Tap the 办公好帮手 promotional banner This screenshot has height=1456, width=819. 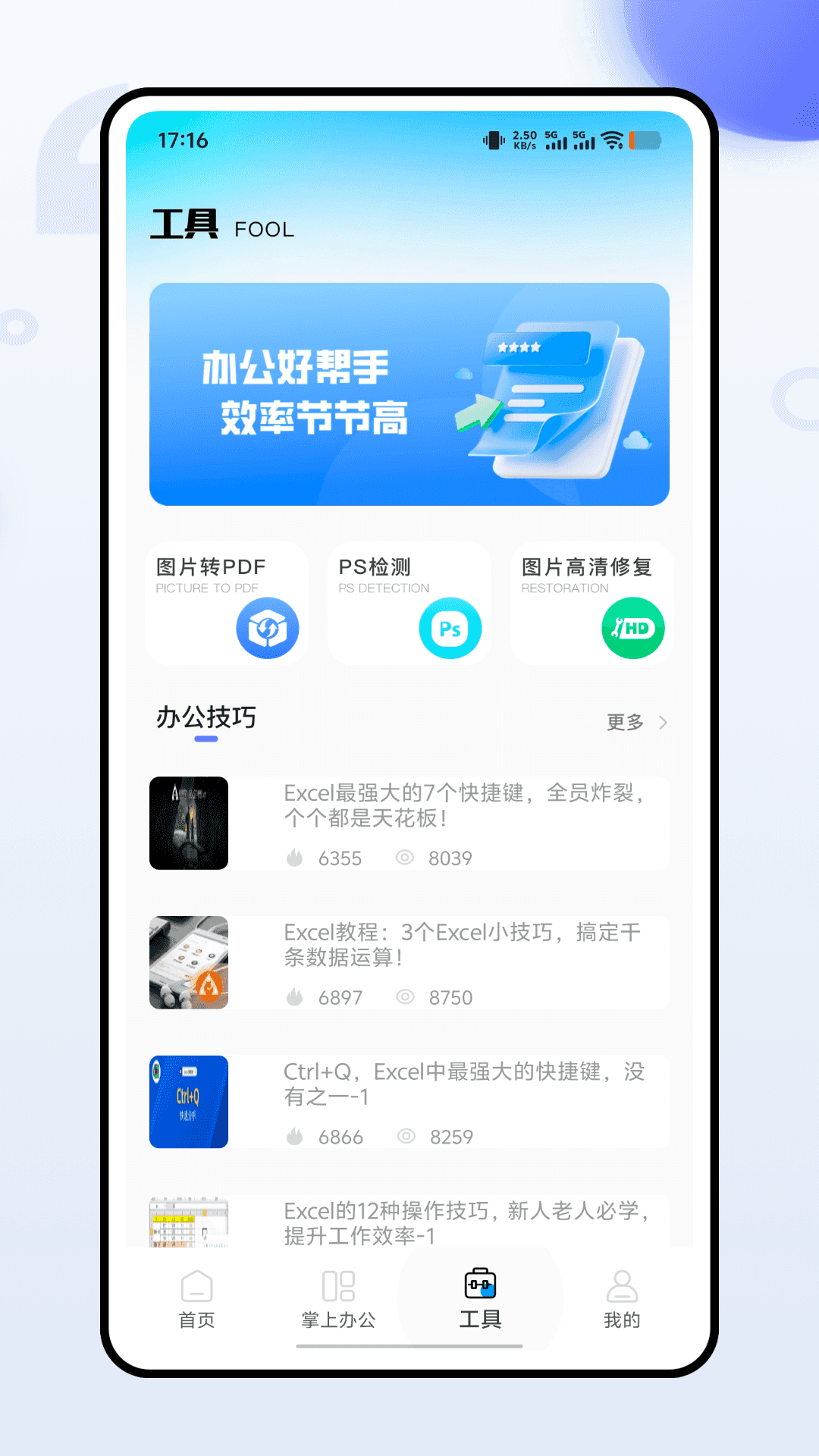click(x=409, y=393)
